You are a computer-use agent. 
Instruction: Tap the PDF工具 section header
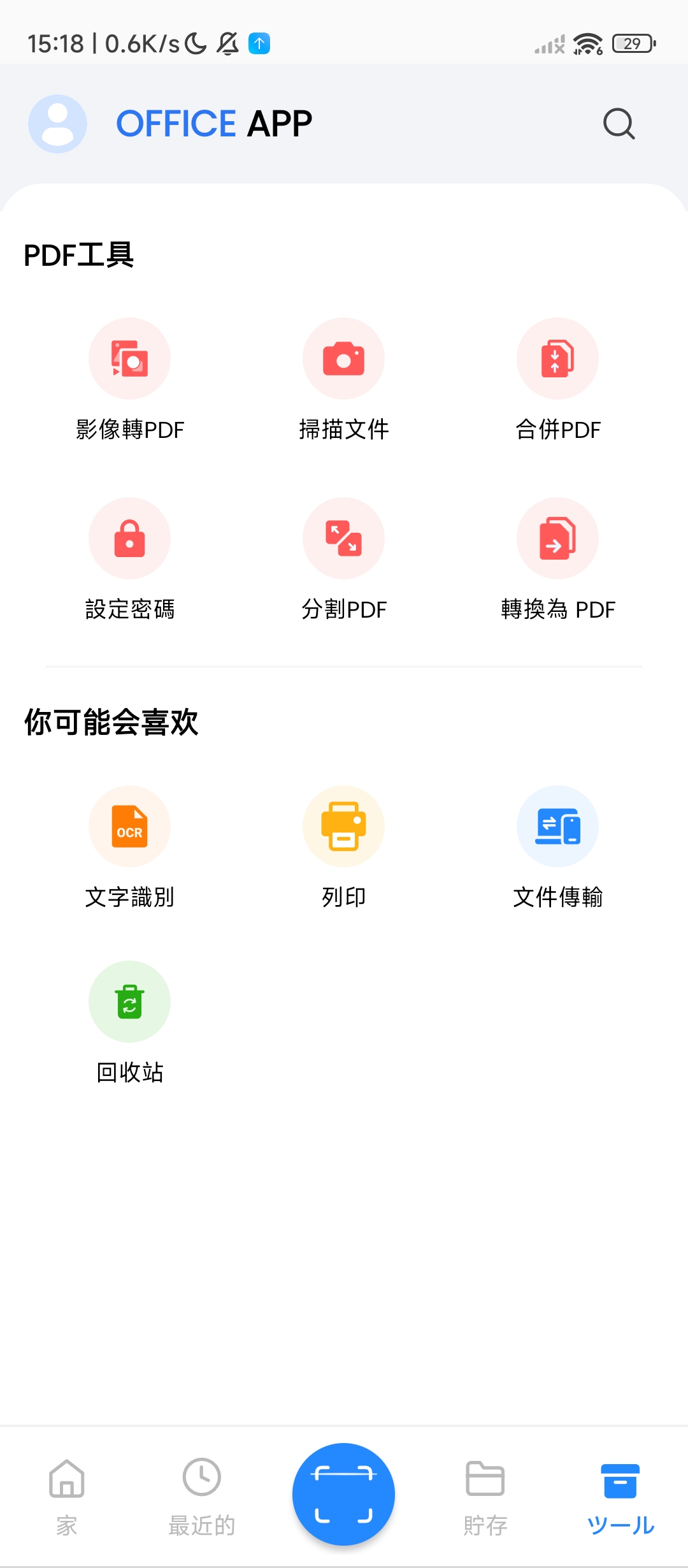pos(80,253)
